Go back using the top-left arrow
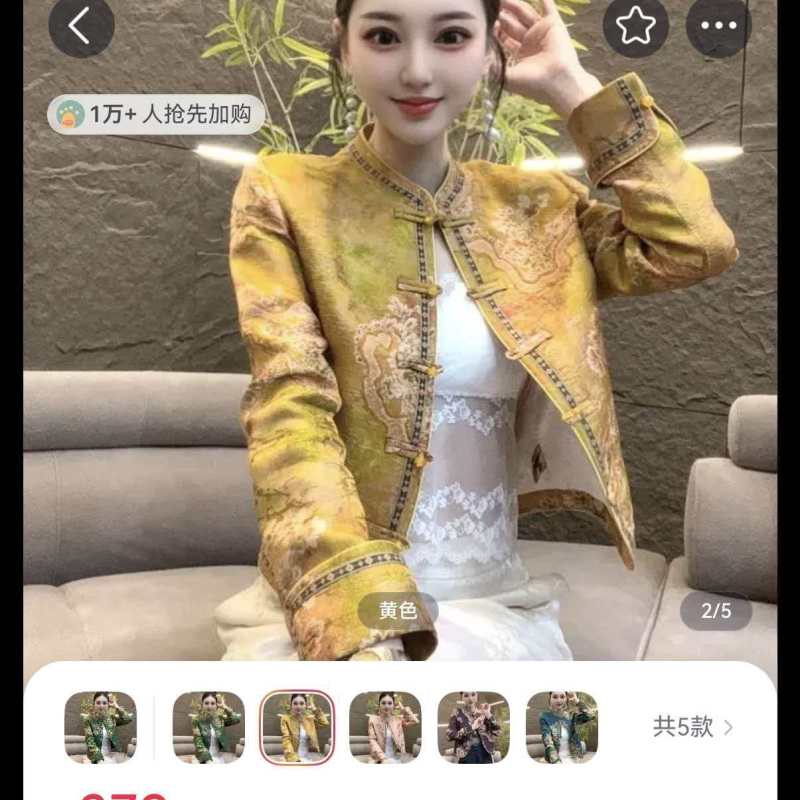This screenshot has height=800, width=800. (81, 25)
